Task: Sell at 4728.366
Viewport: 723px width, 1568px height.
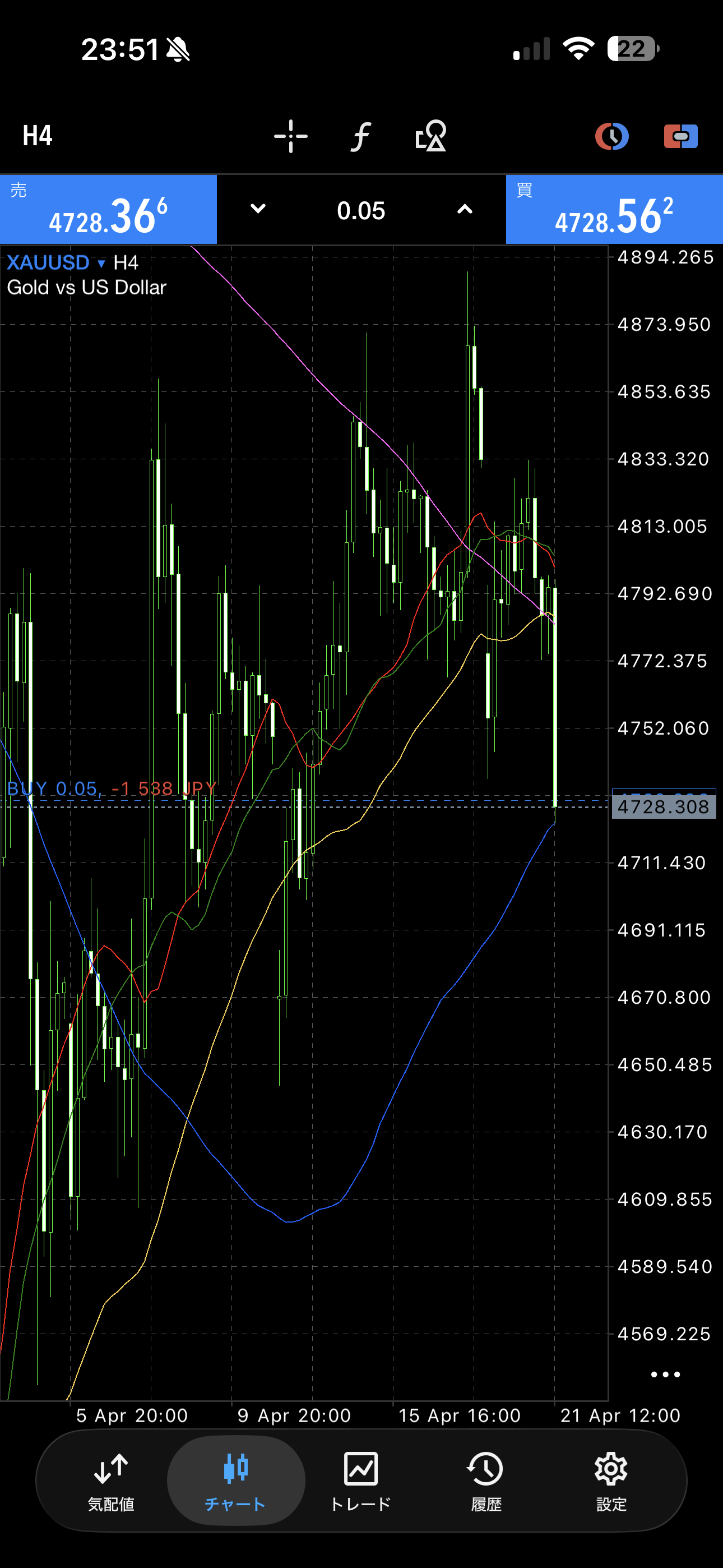Action: click(x=108, y=210)
